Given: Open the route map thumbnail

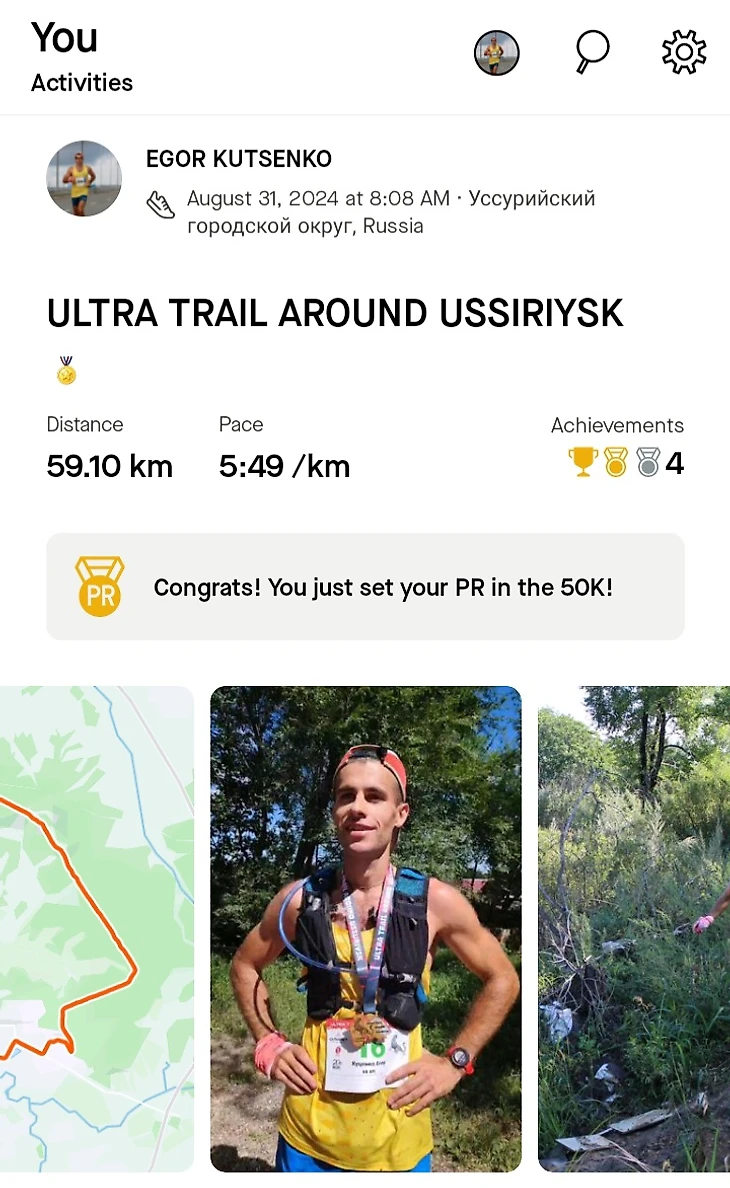Looking at the screenshot, I should pyautogui.click(x=96, y=928).
